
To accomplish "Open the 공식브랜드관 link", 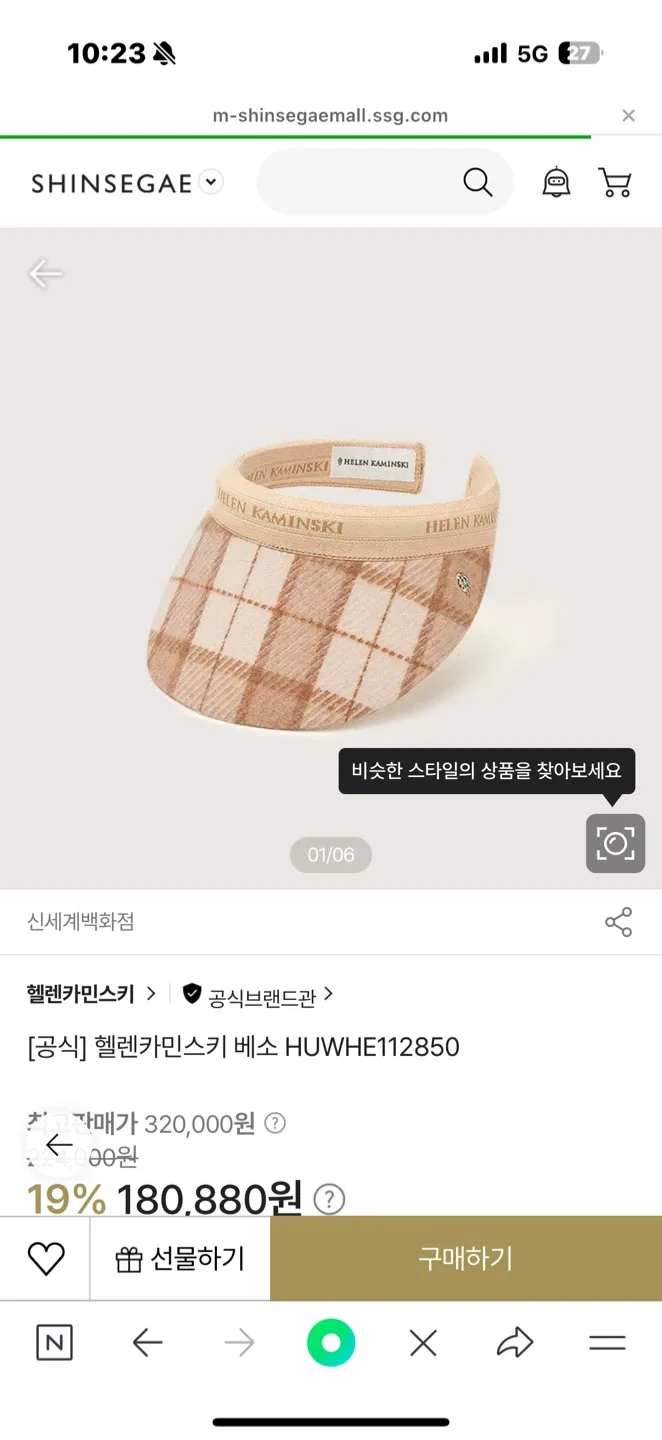I will pyautogui.click(x=262, y=996).
